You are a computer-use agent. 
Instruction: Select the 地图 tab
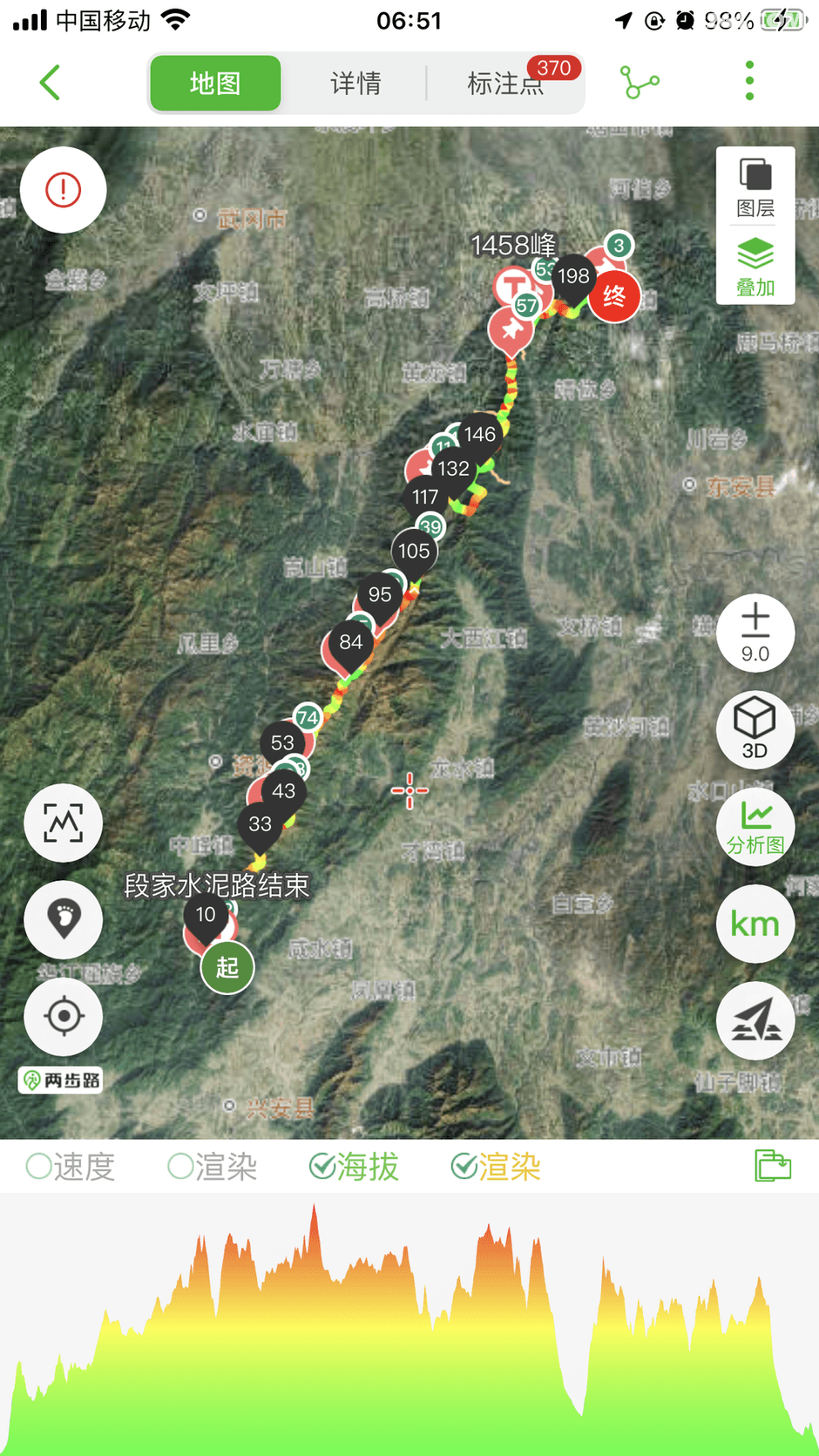point(215,84)
